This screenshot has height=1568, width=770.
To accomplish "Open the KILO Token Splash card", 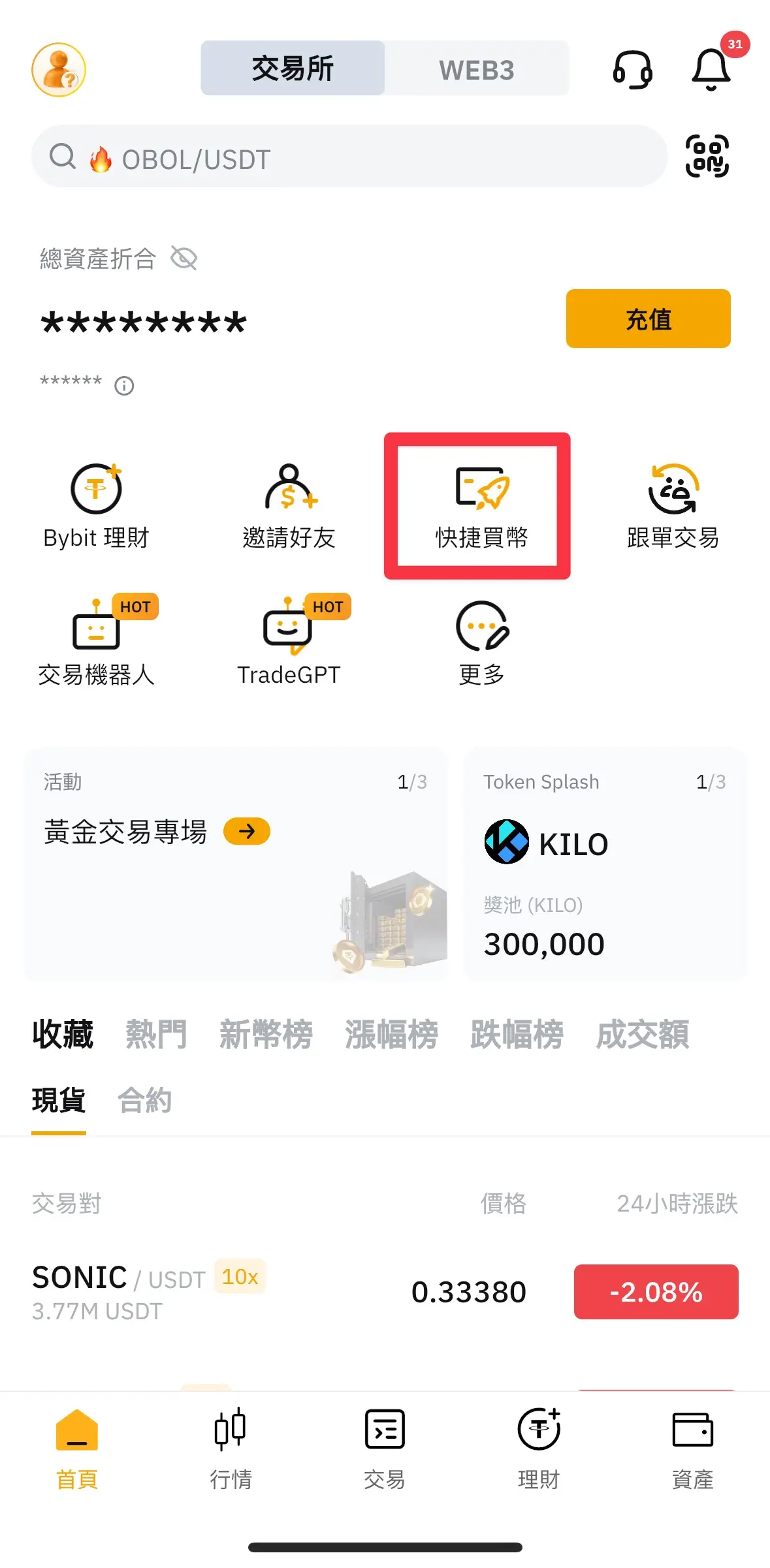I will pos(604,863).
